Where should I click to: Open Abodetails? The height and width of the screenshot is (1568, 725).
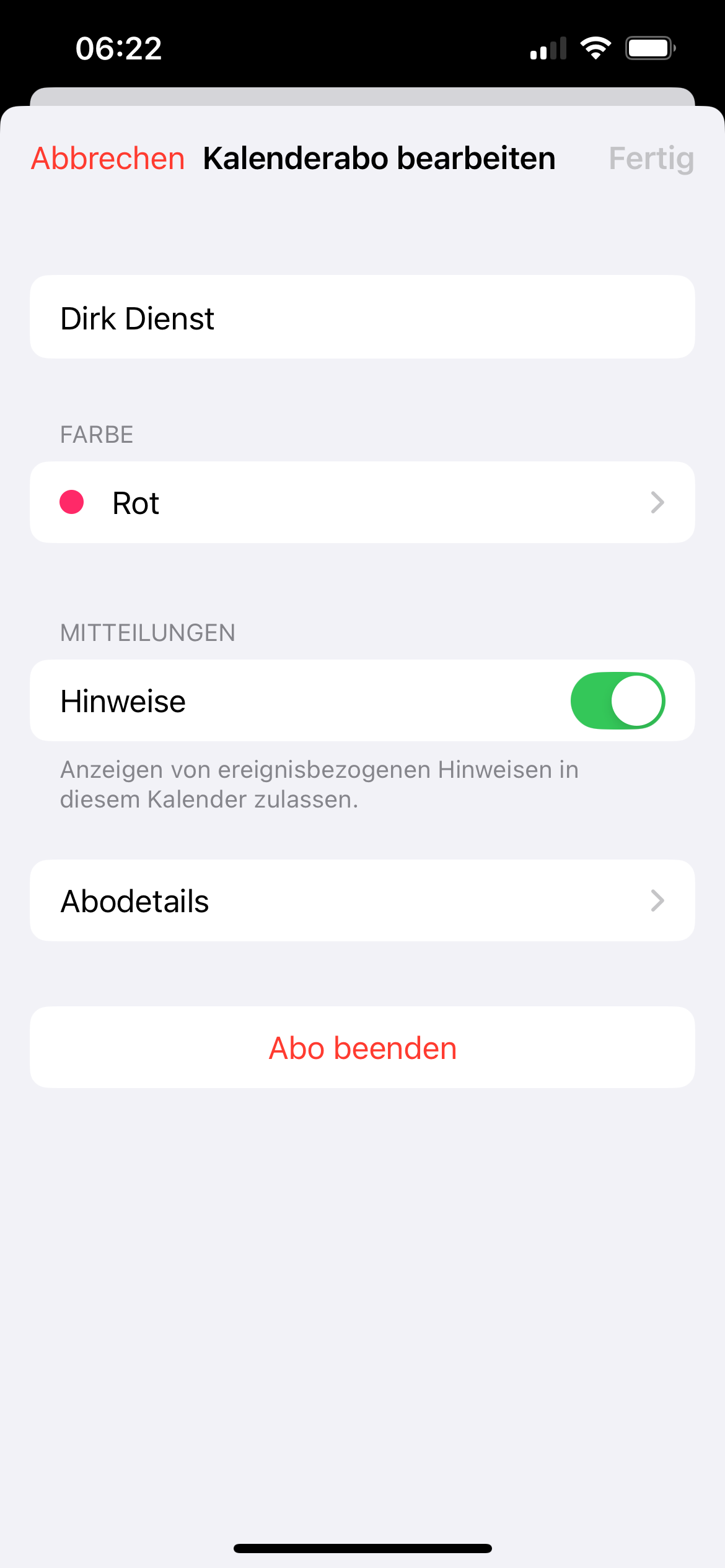coord(362,900)
